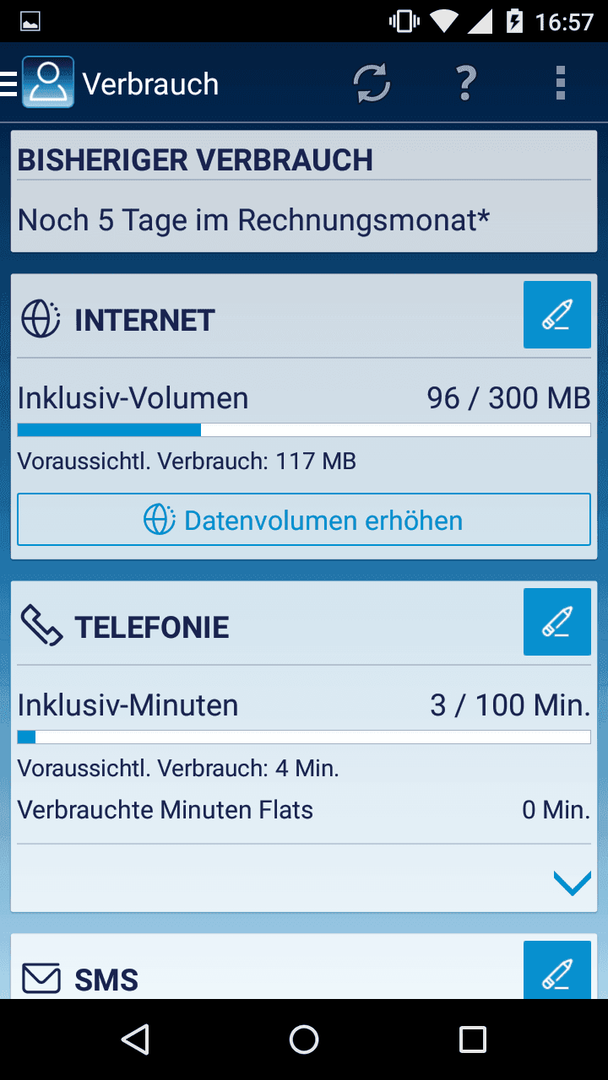Go to the home screen
The width and height of the screenshot is (608, 1080).
tap(304, 1039)
